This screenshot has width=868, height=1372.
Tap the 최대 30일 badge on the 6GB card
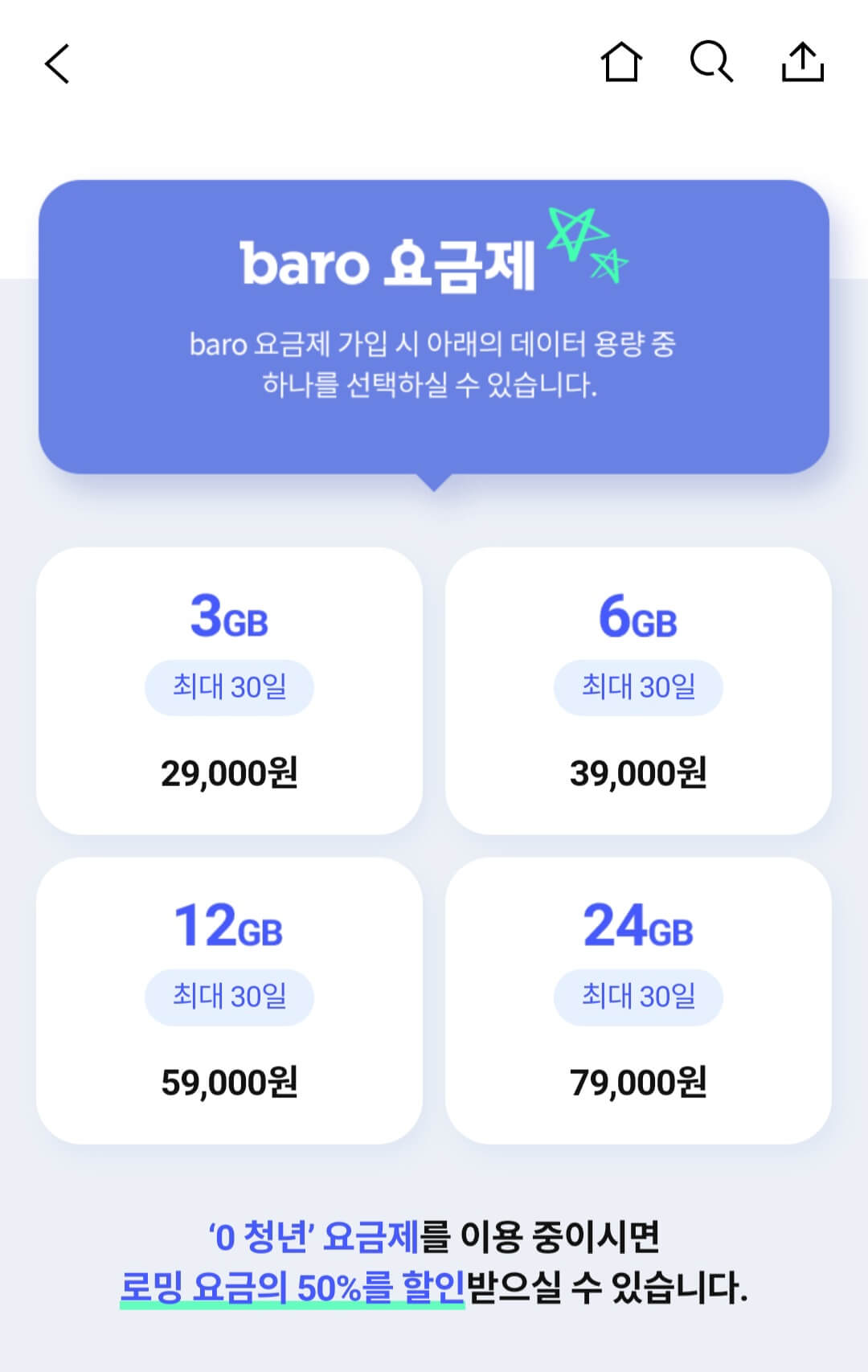pos(638,686)
